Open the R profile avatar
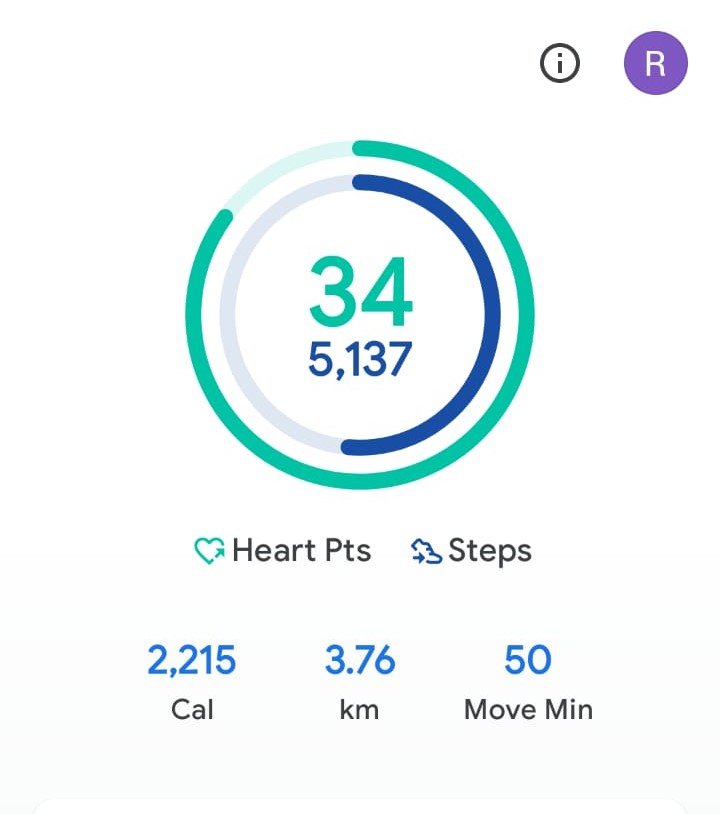 pos(655,64)
